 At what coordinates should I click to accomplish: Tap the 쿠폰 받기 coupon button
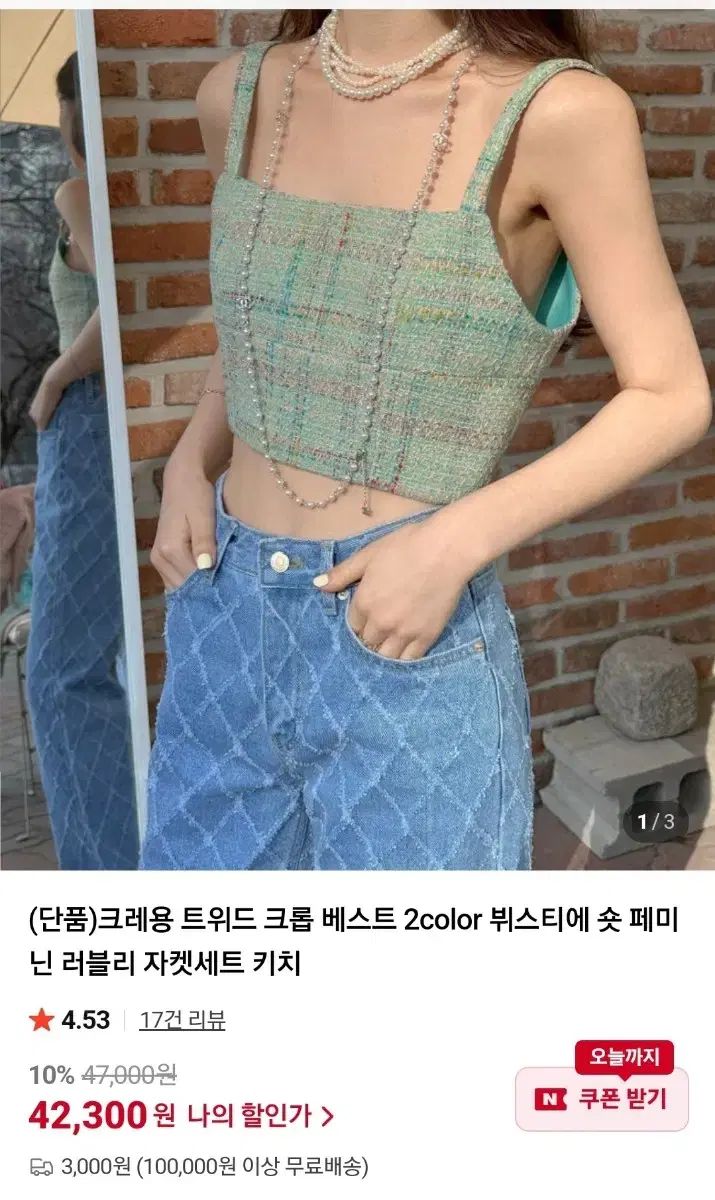(602, 1099)
